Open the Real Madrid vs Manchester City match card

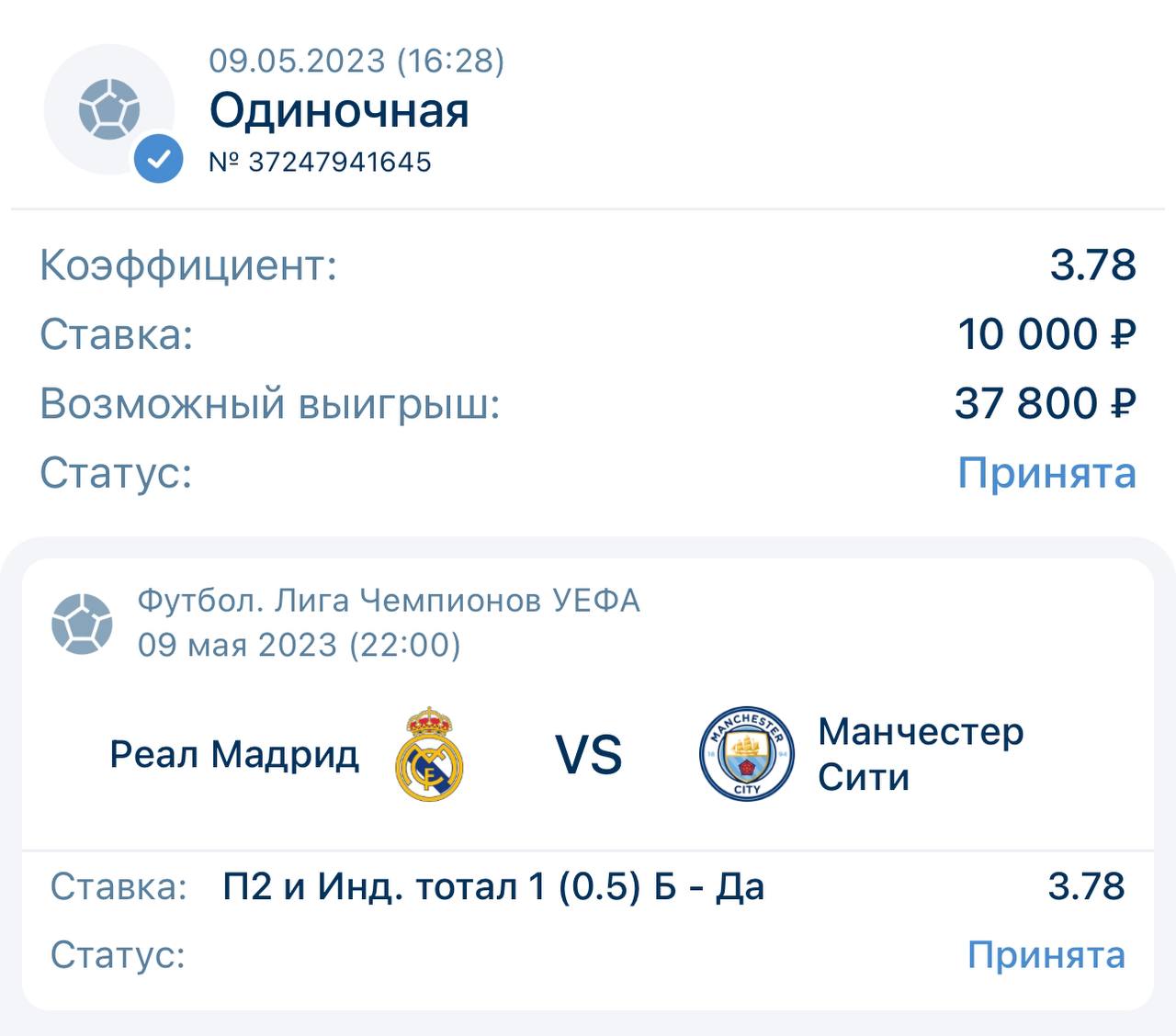click(588, 754)
